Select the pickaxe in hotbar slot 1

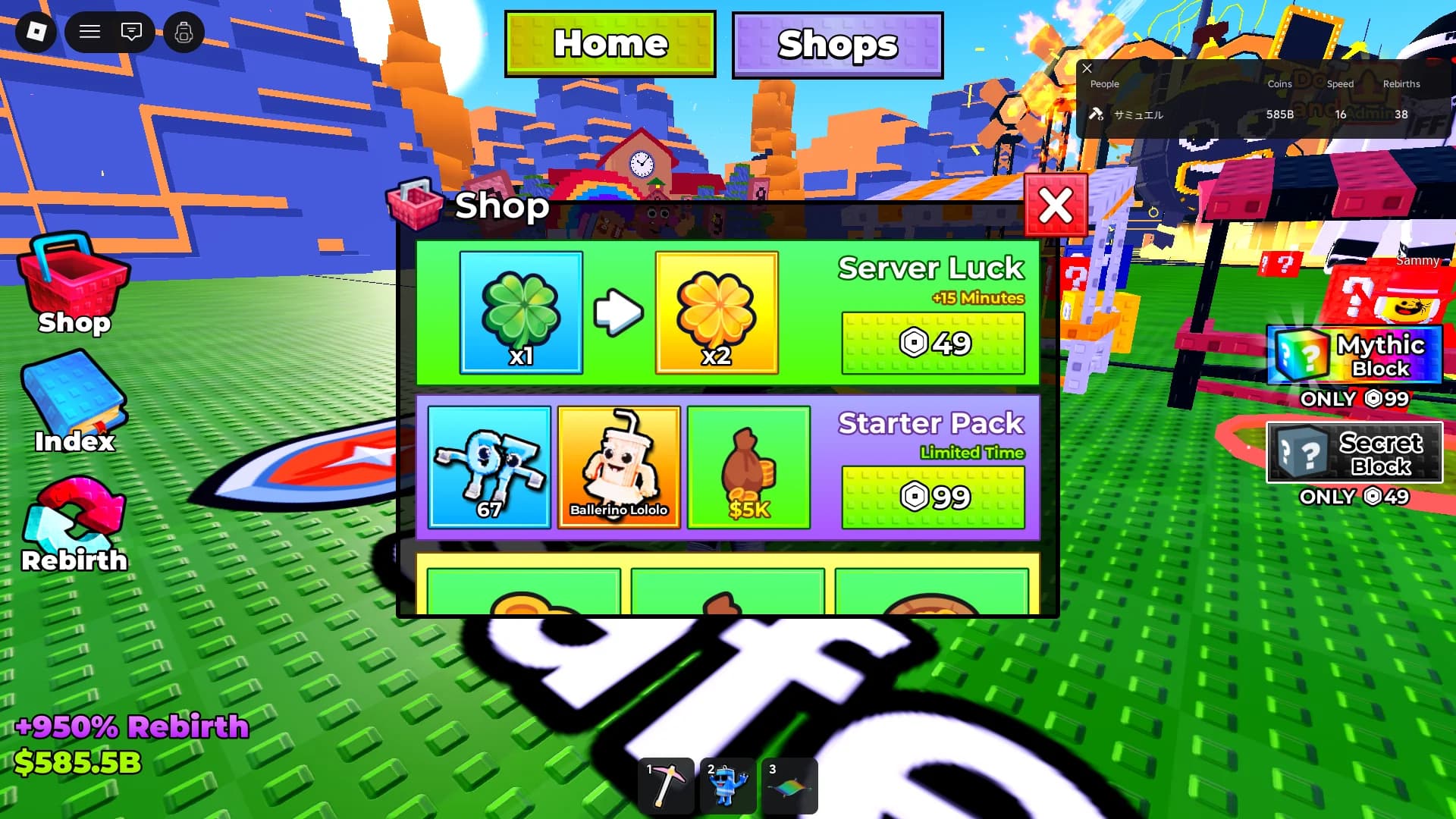click(666, 786)
